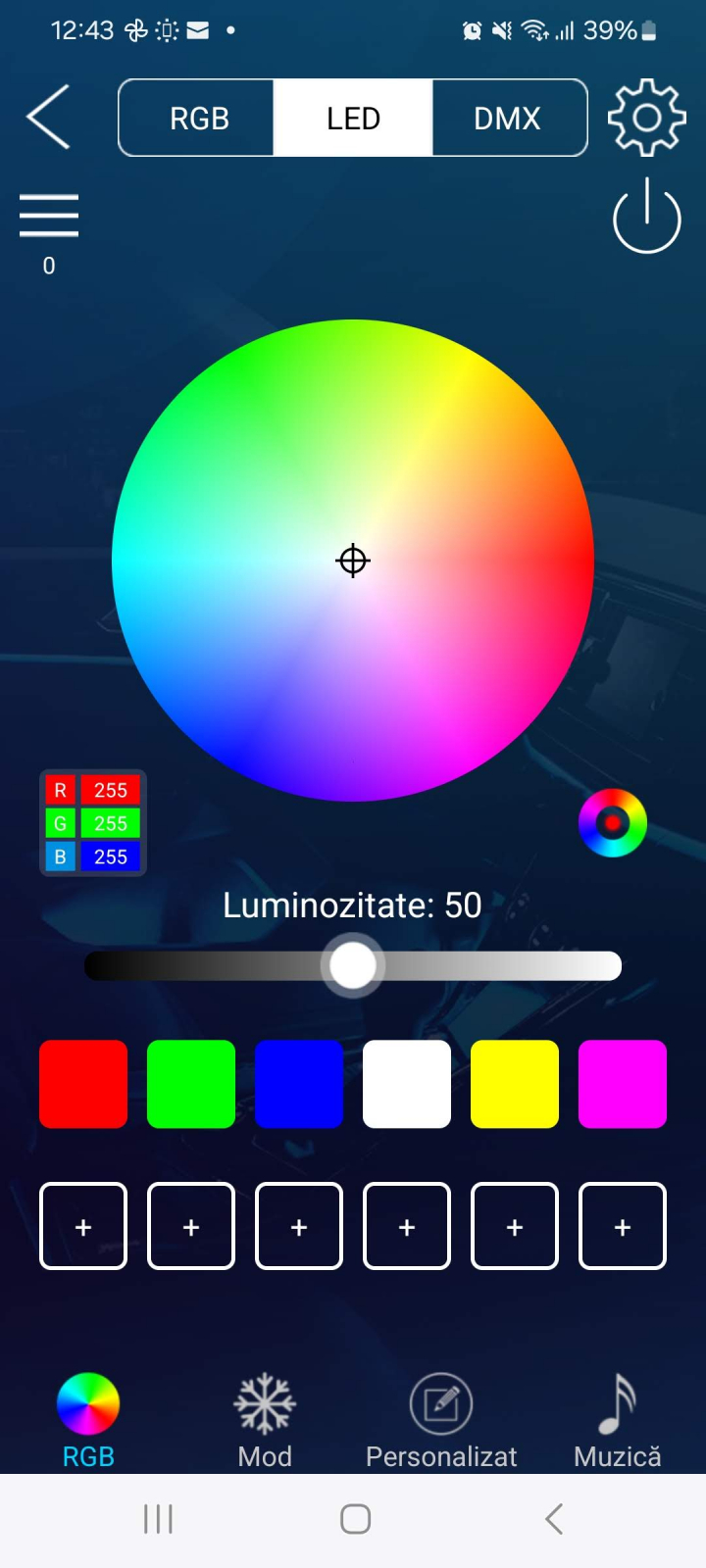Open the Mod tab
706x1568 pixels.
point(265,1421)
